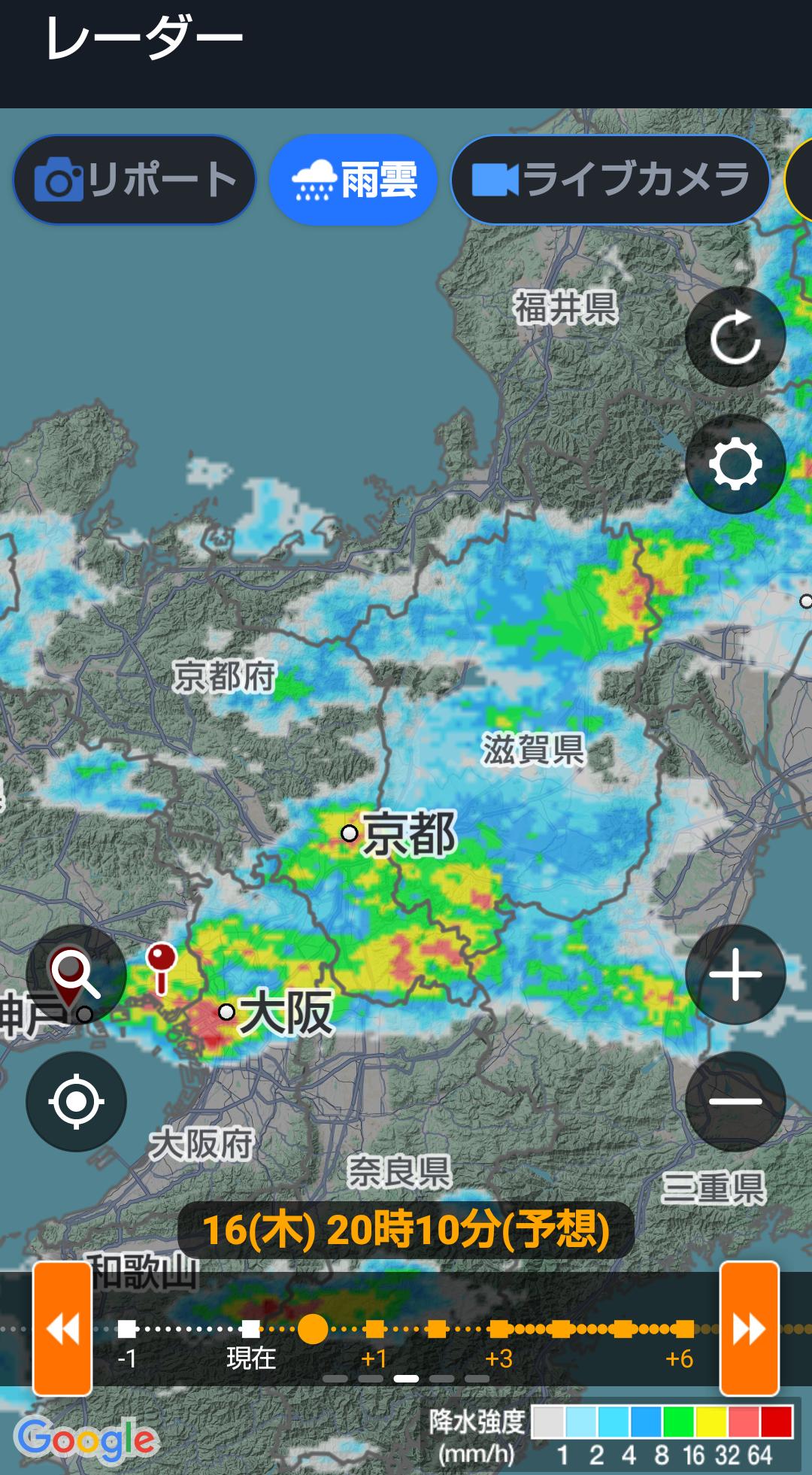The width and height of the screenshot is (812, 1475).
Task: Jump timeline to the +3 hour marker
Action: [498, 1329]
